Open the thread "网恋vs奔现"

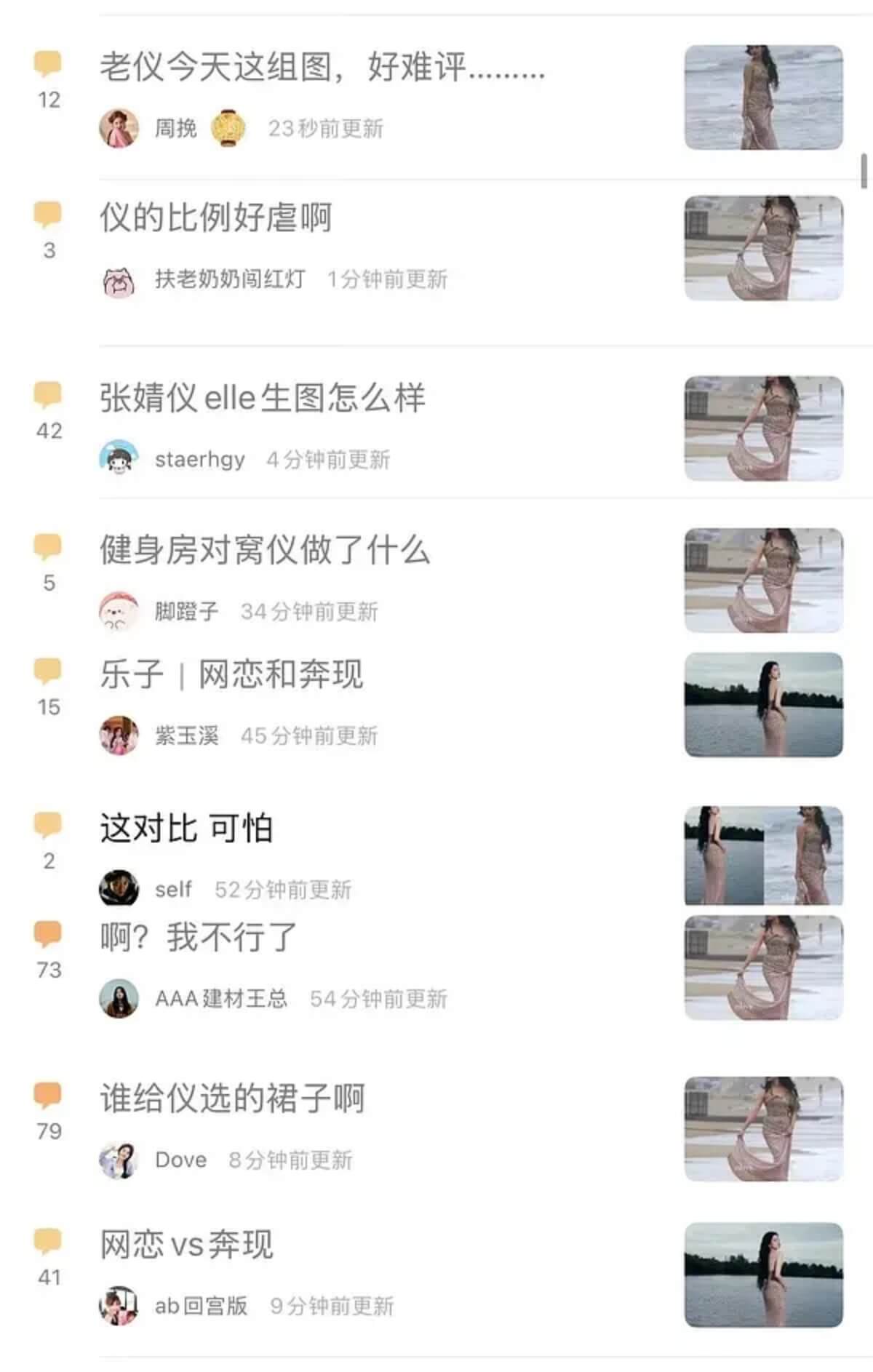[186, 1245]
